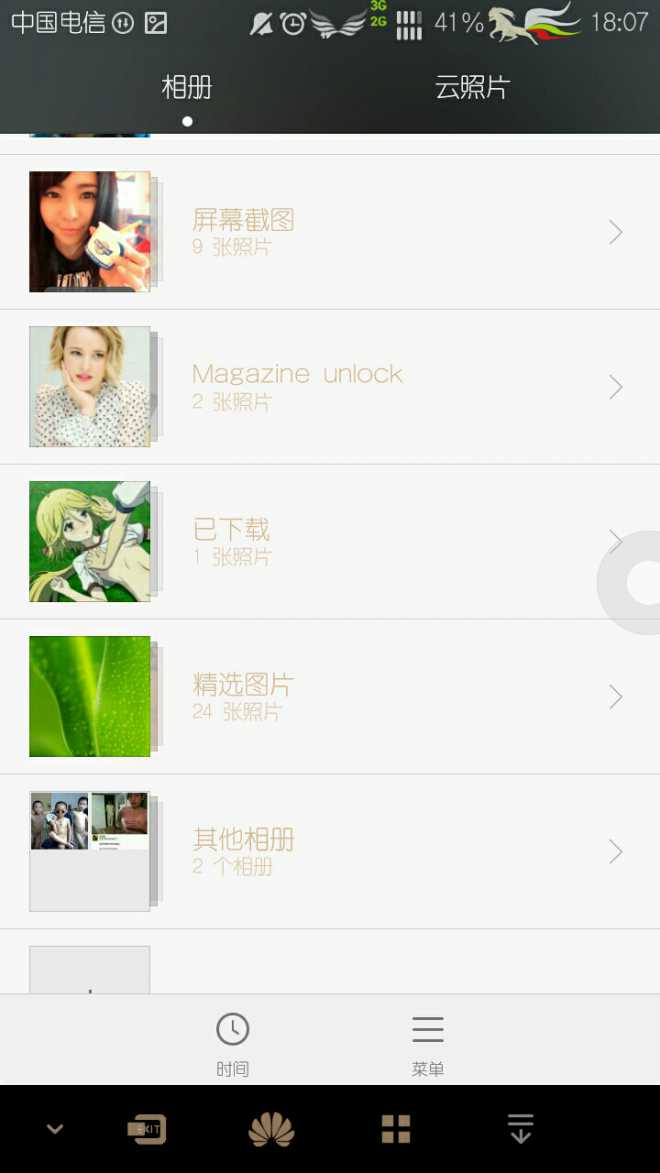This screenshot has height=1173, width=660.
Task: Open the 已下载 album
Action: click(x=330, y=542)
